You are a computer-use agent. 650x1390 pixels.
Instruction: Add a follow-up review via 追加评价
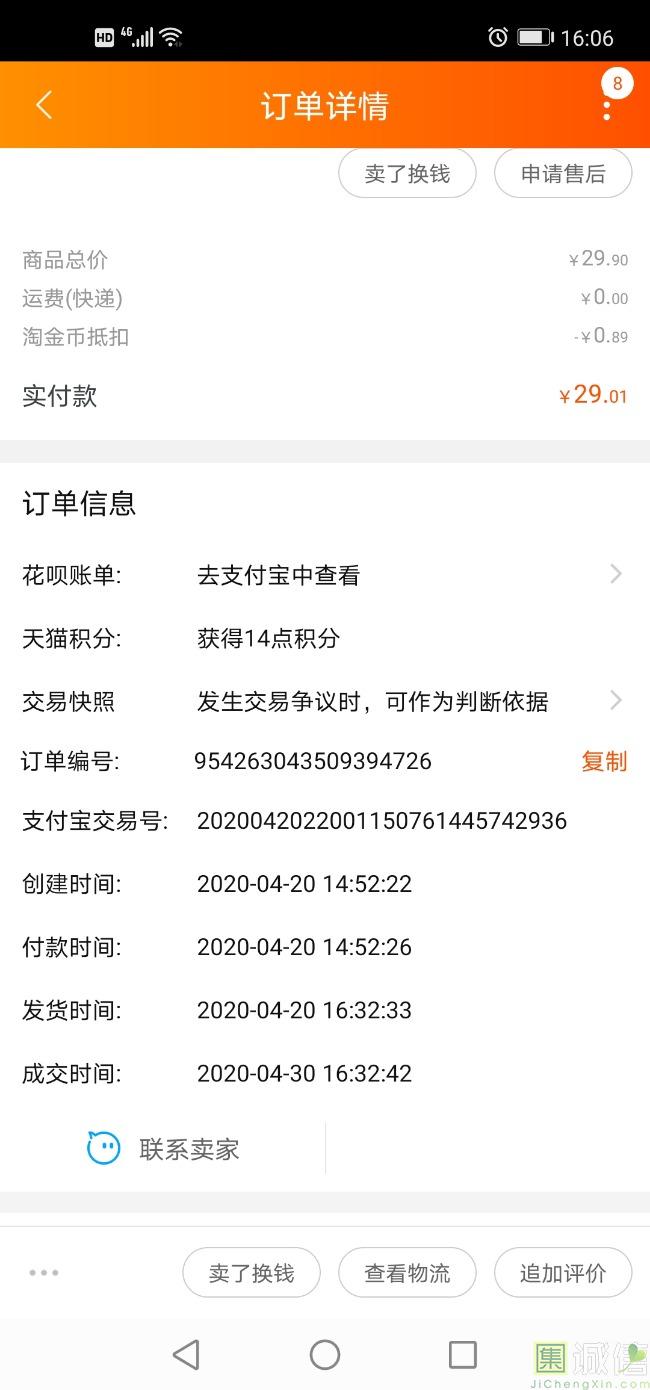(563, 1273)
